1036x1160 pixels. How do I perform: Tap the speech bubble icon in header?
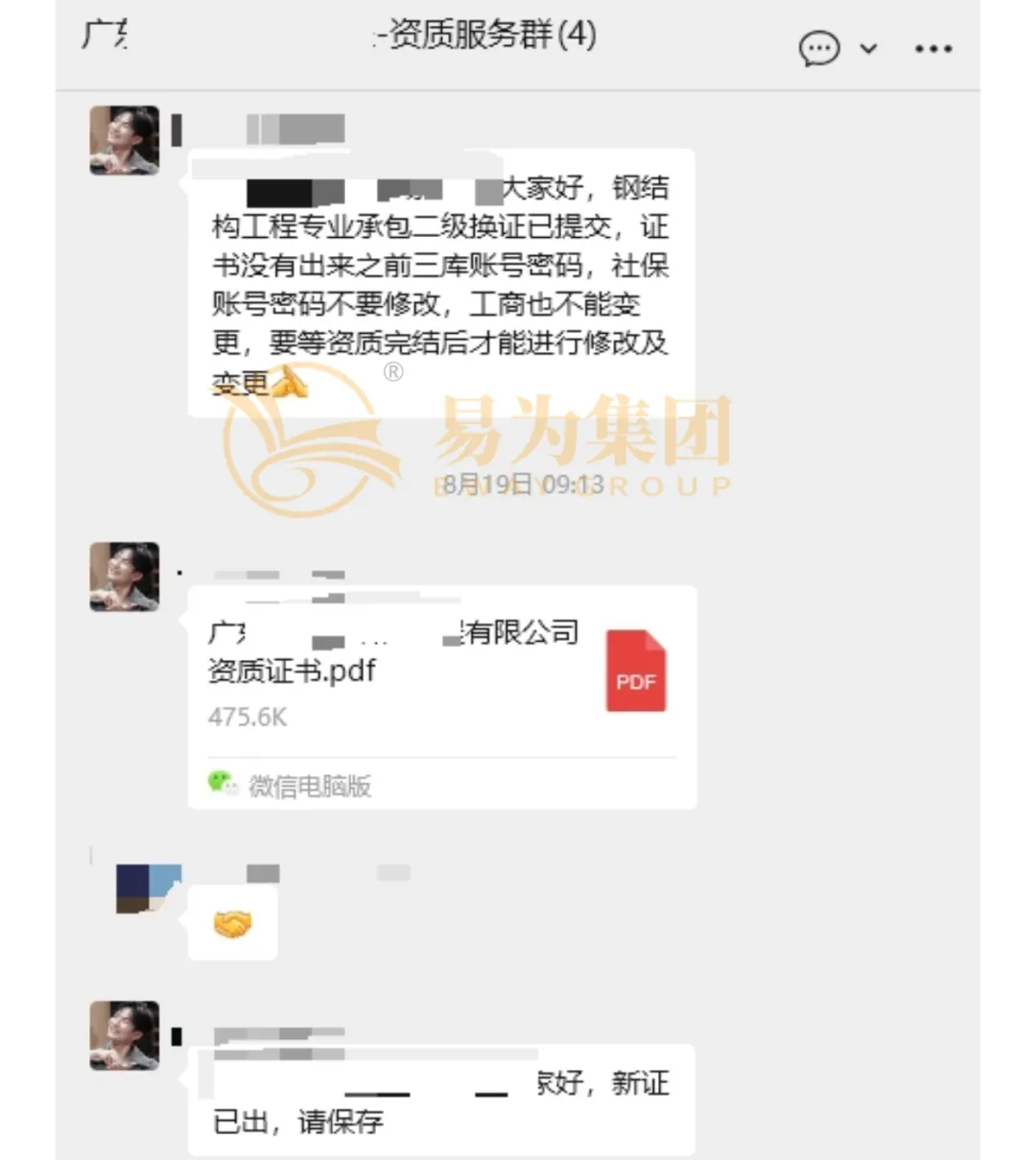click(819, 49)
